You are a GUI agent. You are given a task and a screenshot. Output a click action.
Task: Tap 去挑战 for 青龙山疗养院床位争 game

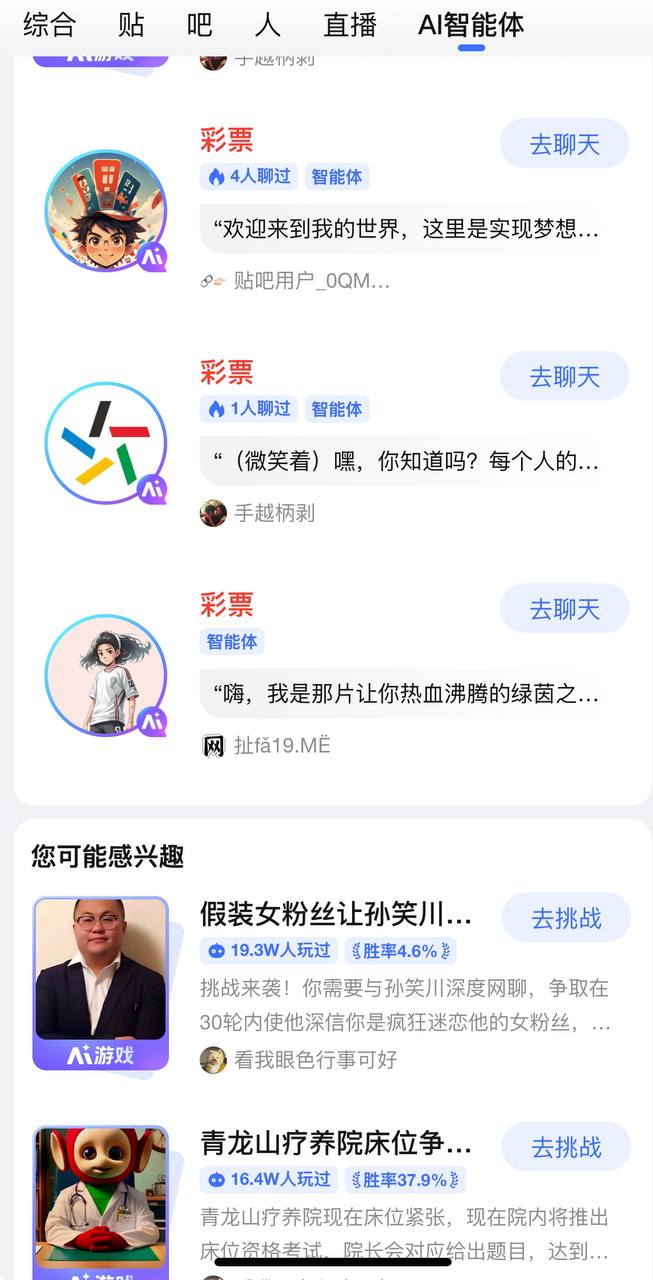coord(566,1146)
